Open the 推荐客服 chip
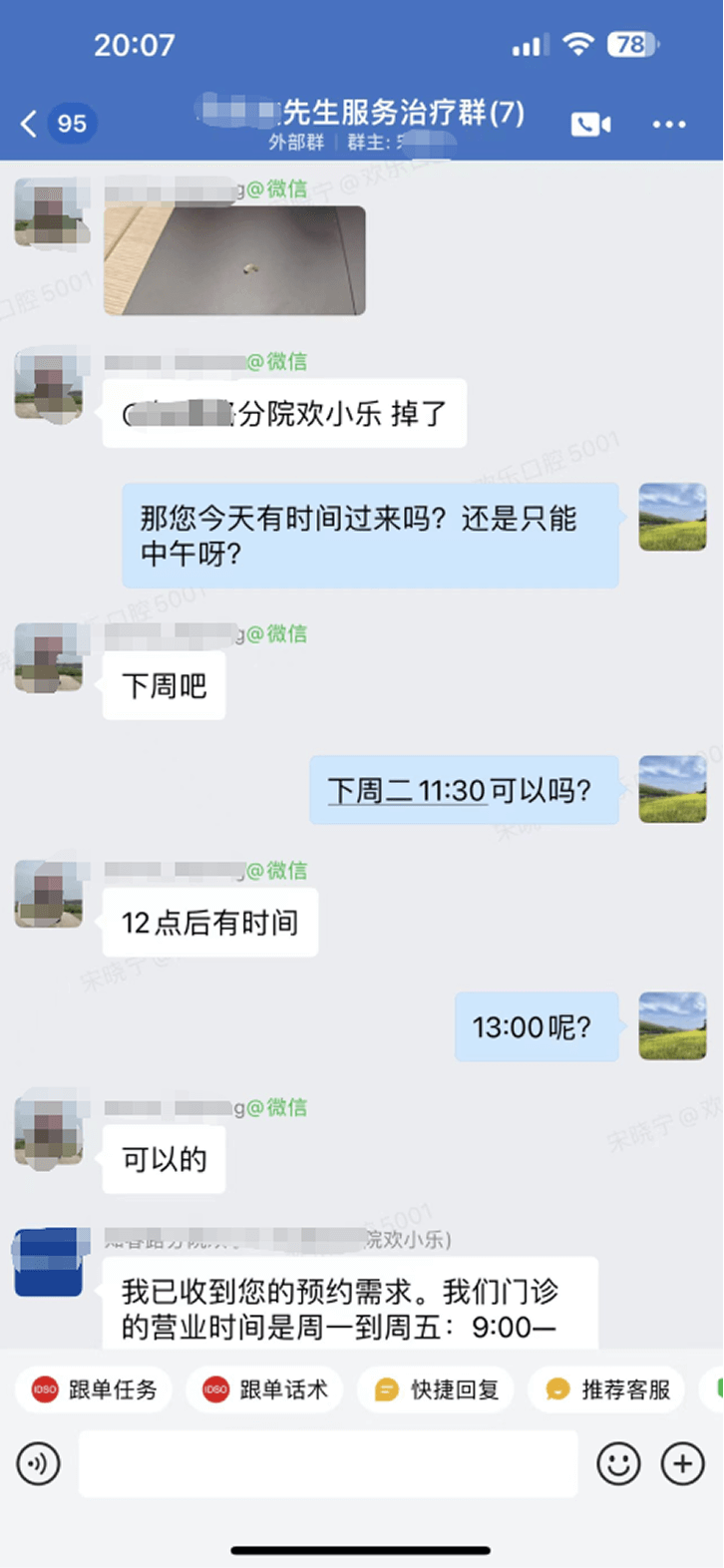 607,1389
